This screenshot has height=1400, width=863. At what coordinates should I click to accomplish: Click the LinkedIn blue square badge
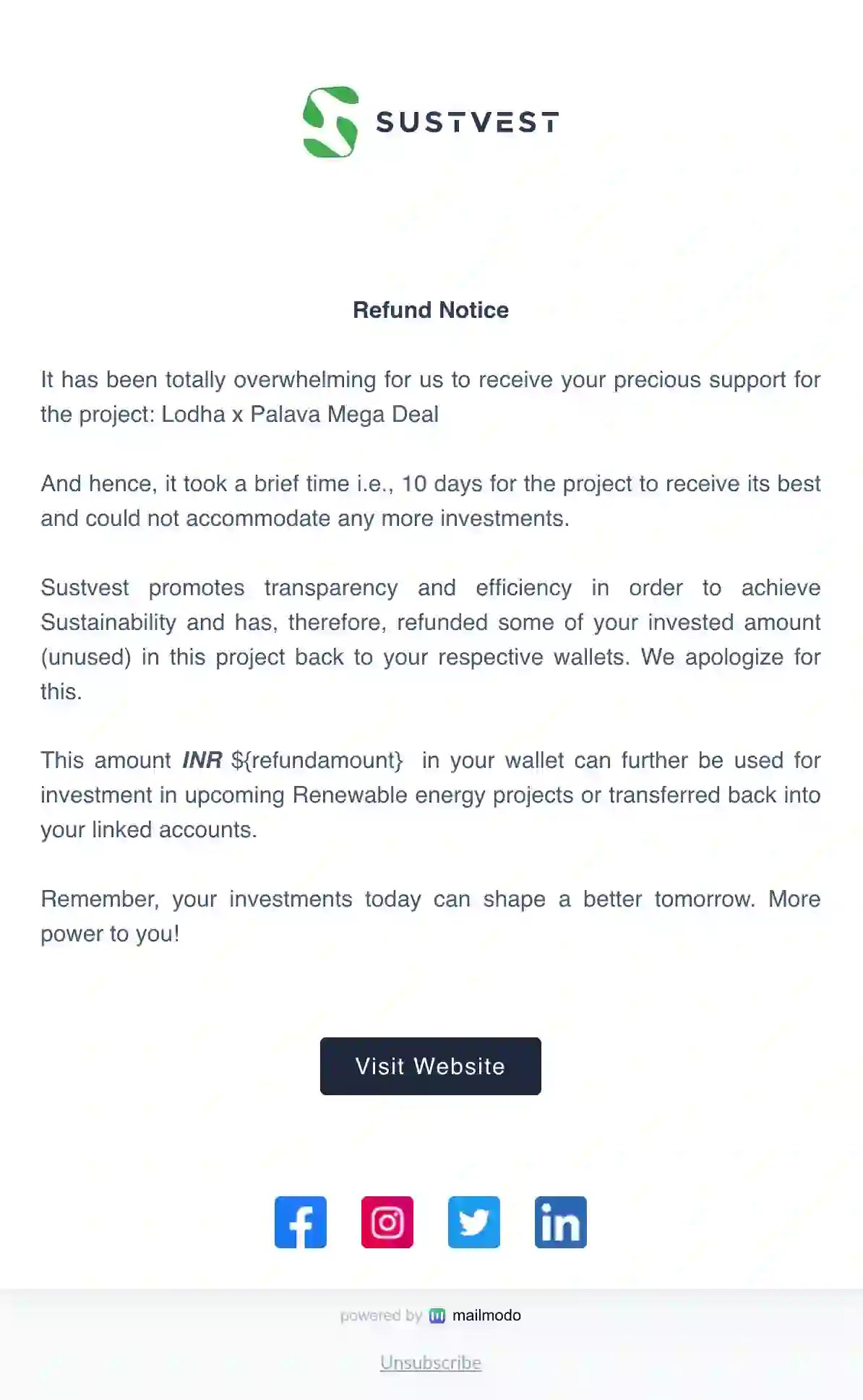point(561,1222)
